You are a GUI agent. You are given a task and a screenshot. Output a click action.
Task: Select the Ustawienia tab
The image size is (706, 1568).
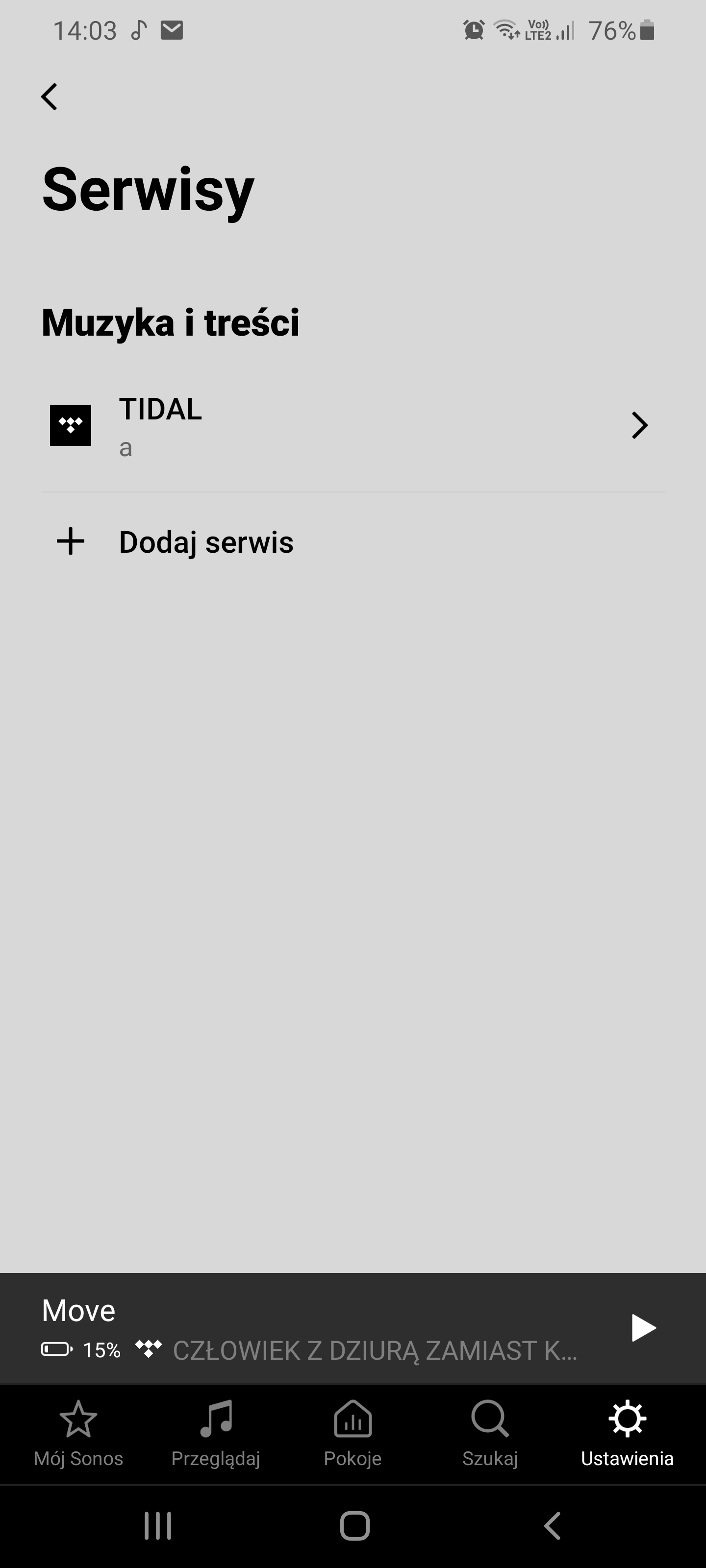628,1433
